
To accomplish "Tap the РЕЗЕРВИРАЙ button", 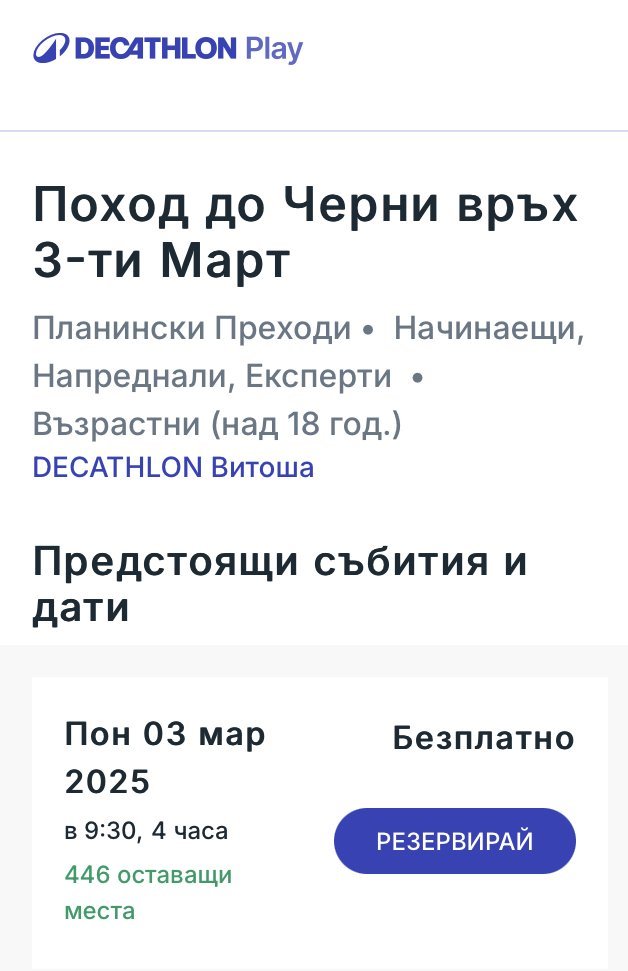I will pos(455,841).
